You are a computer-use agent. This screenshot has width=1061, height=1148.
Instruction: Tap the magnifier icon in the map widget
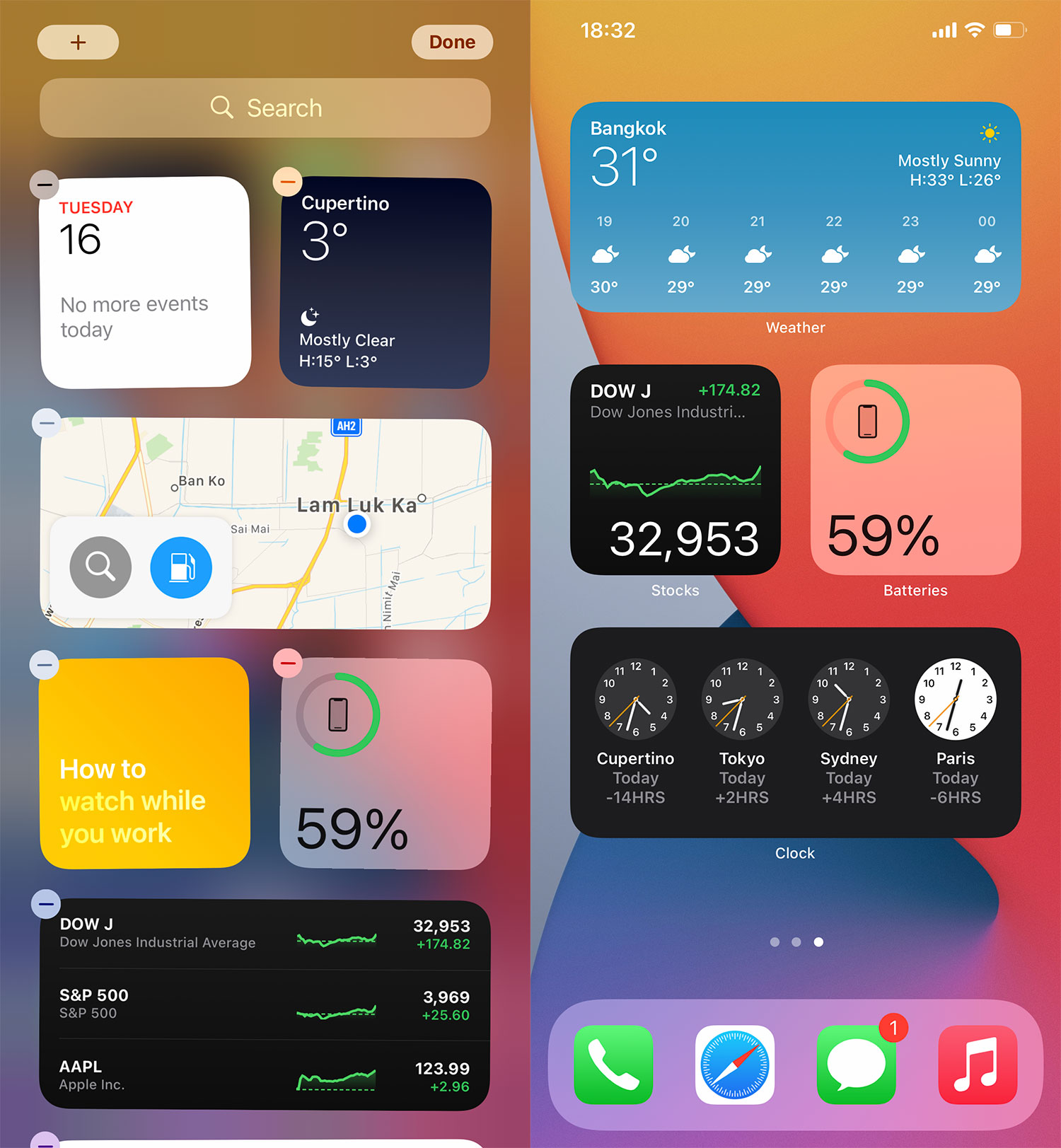coord(100,567)
